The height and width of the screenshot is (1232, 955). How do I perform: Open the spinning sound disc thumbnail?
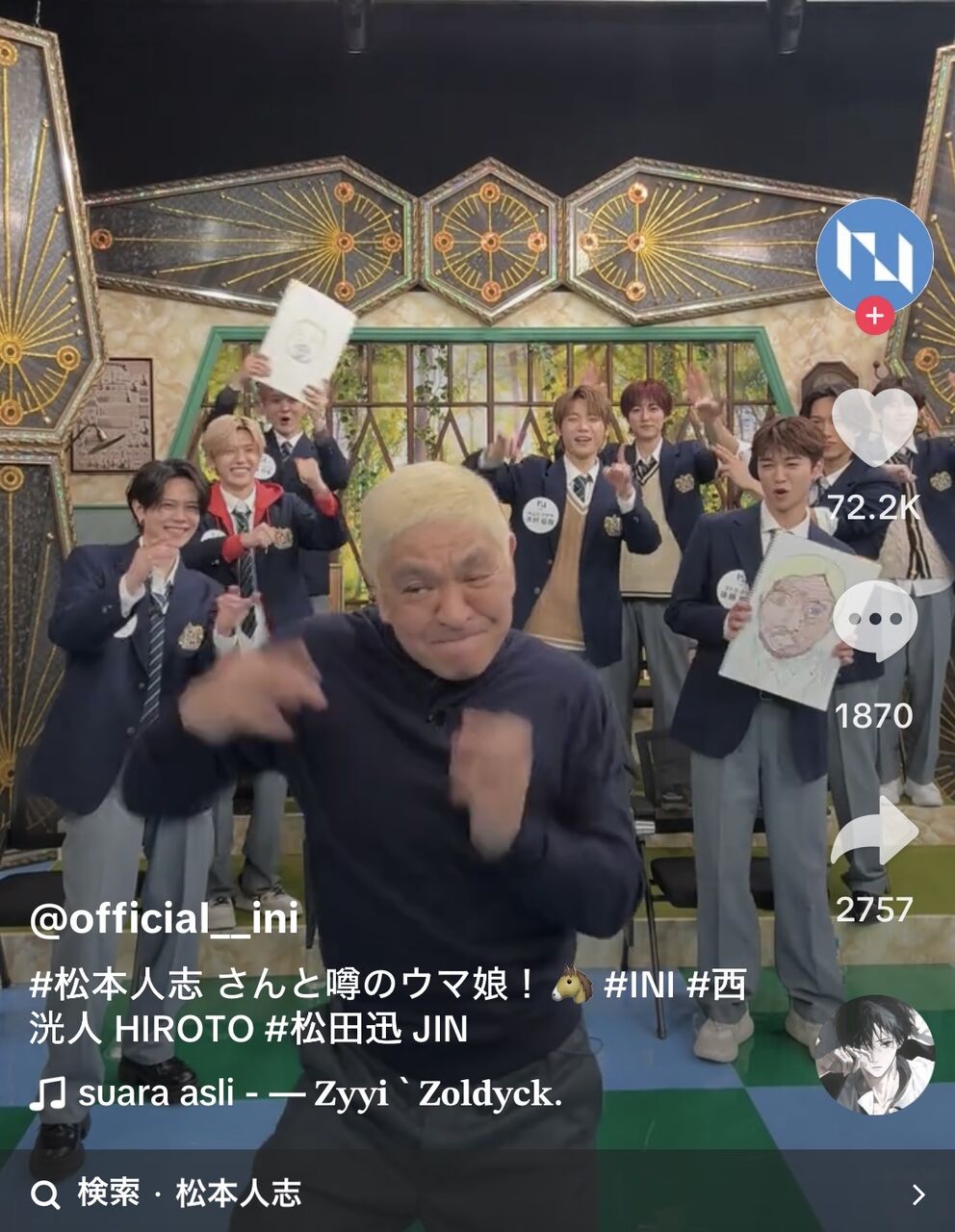pos(875,1055)
